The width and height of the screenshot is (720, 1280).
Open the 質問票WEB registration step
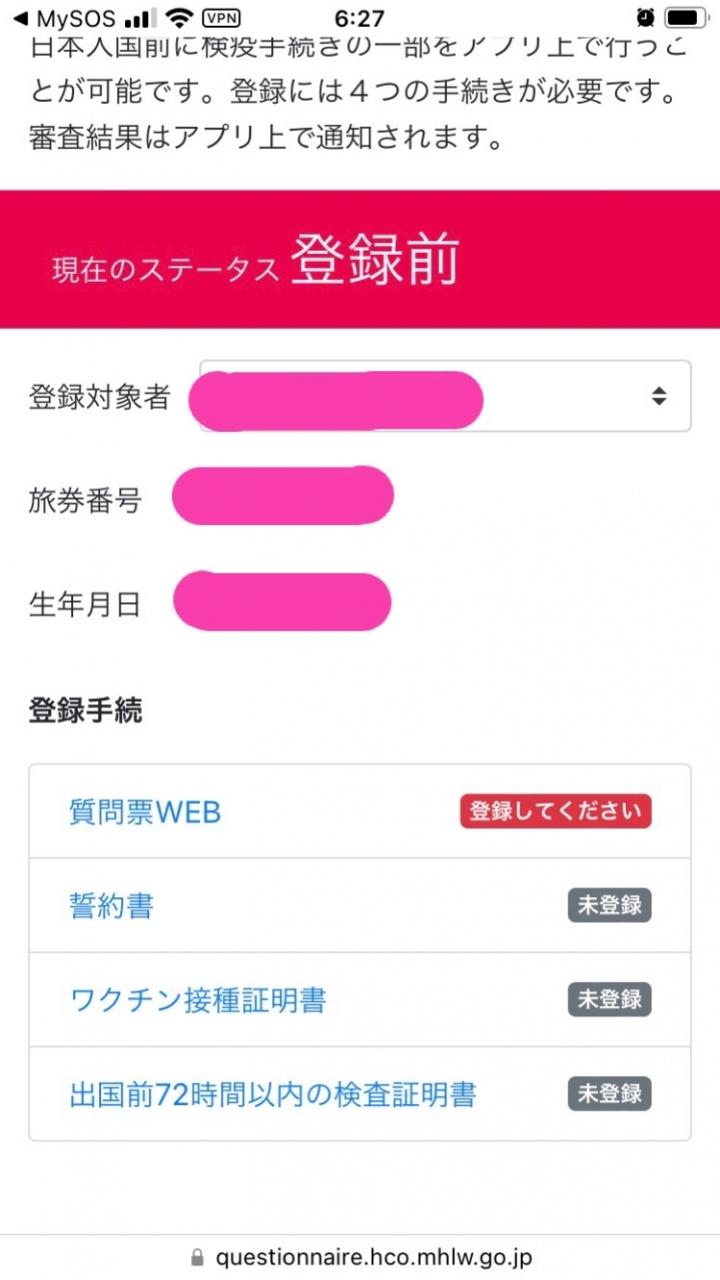(x=145, y=811)
